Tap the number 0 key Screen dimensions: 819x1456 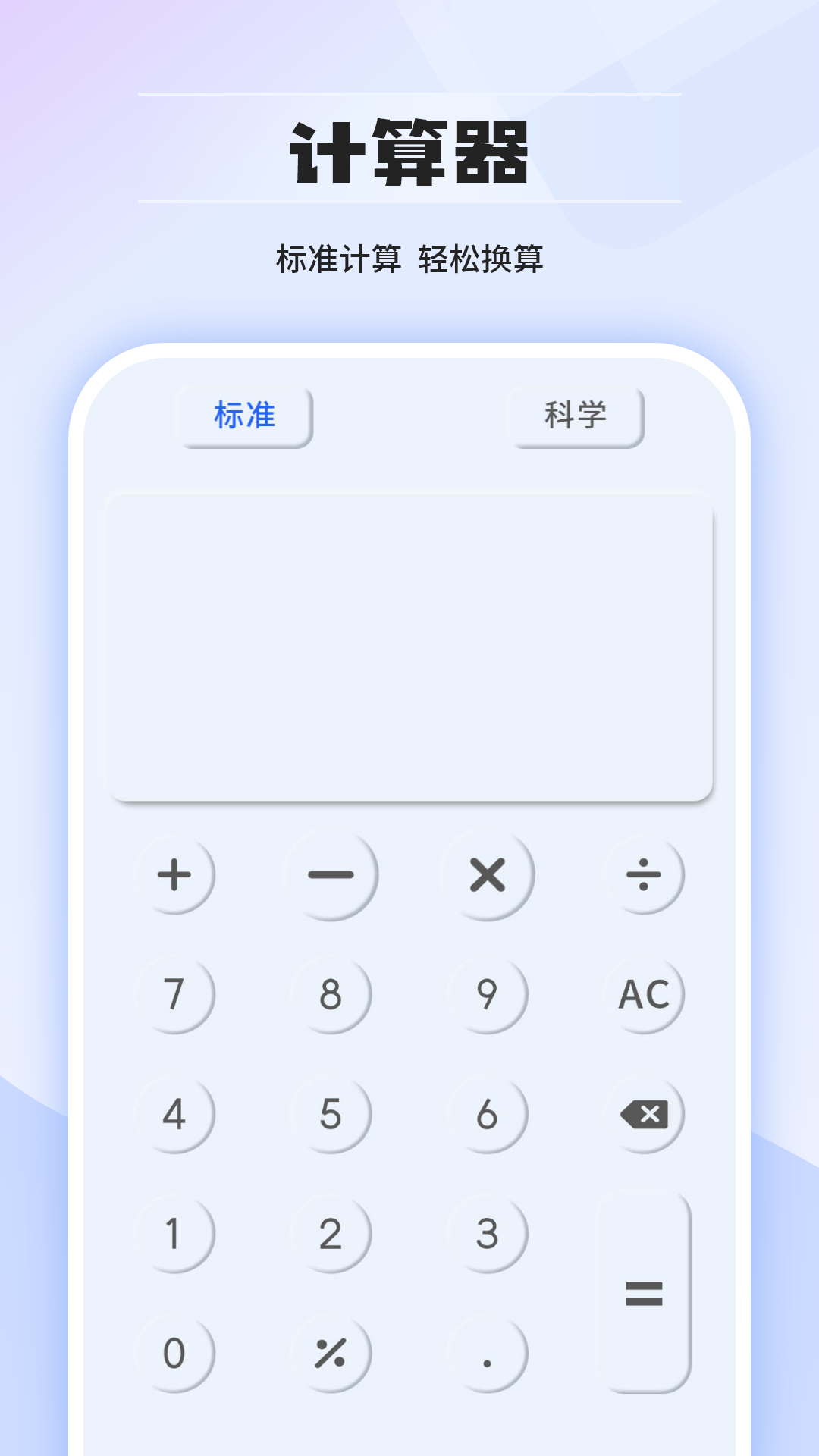click(x=175, y=1354)
